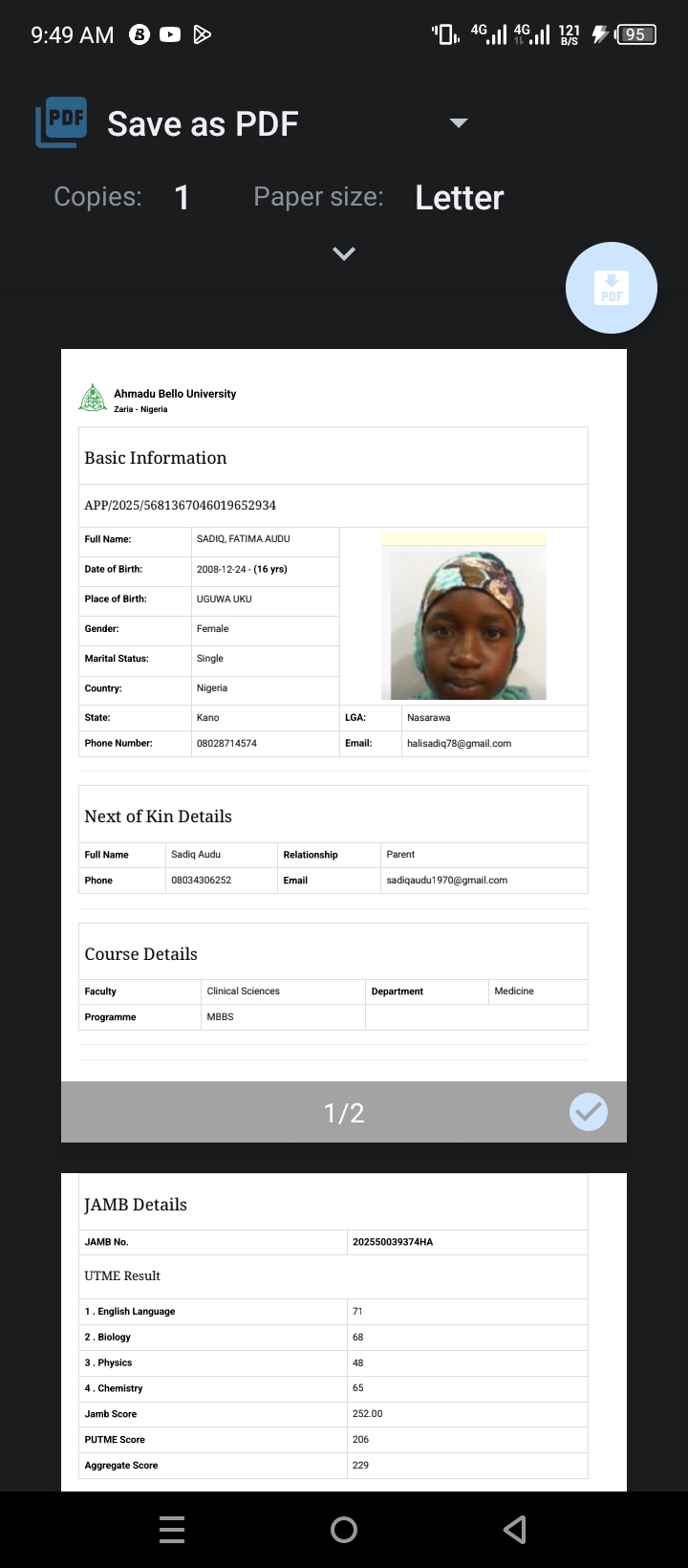The width and height of the screenshot is (688, 1568).
Task: Open the Save as PDF printer dropdown
Action: (458, 123)
